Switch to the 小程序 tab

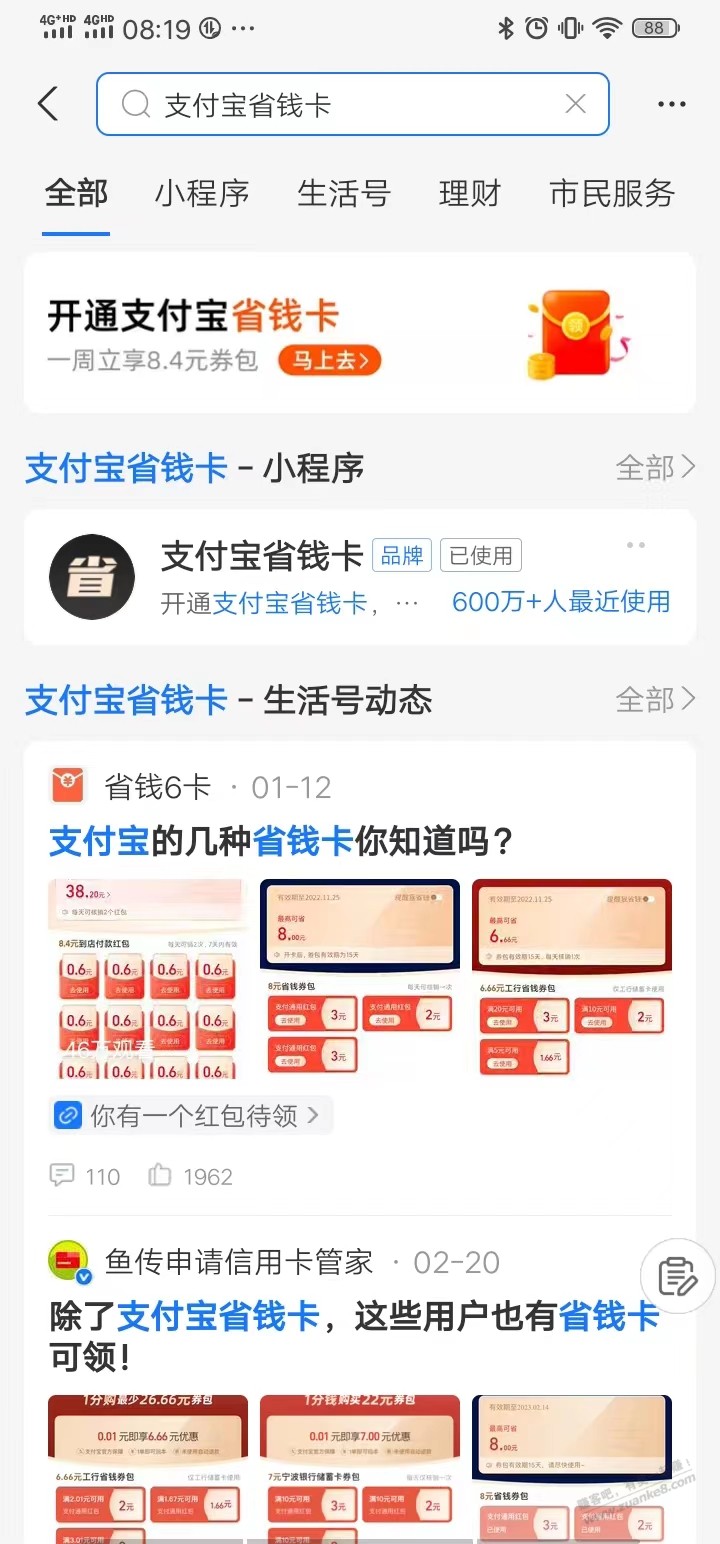pos(202,193)
